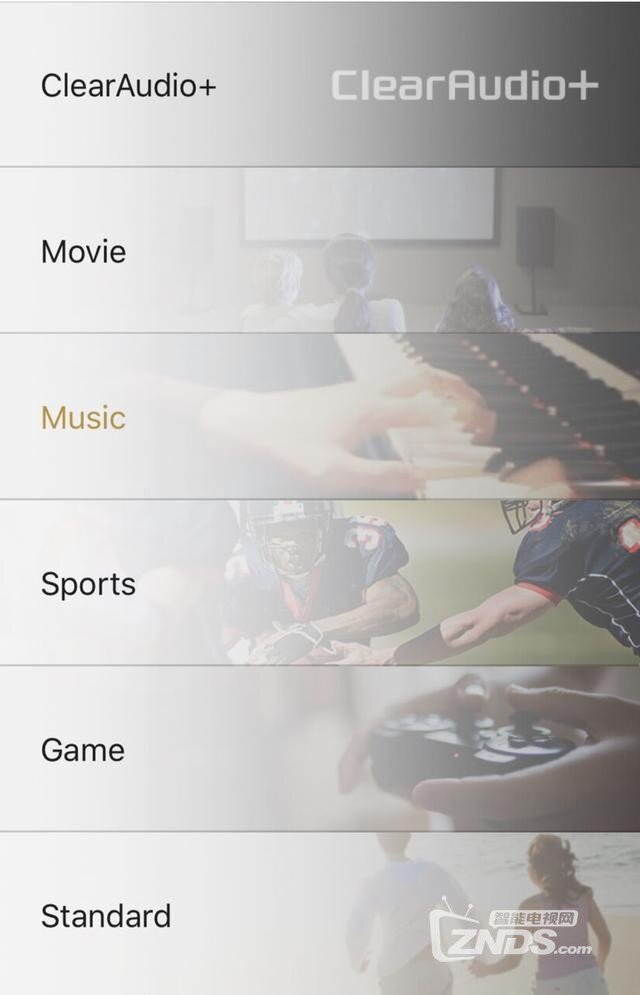Choose the Movie sound mode
This screenshot has width=640, height=995.
click(84, 251)
